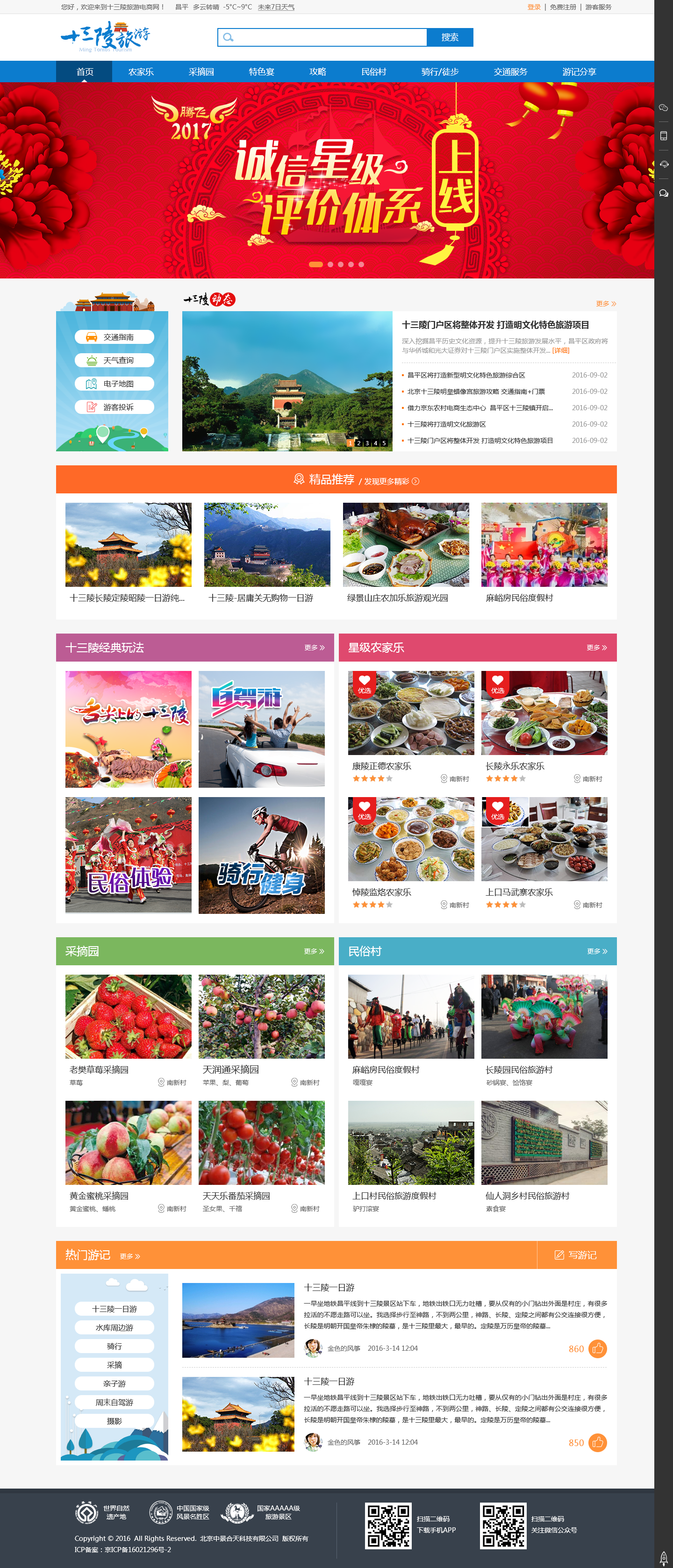Open 电子地图 electronic map button

(115, 384)
